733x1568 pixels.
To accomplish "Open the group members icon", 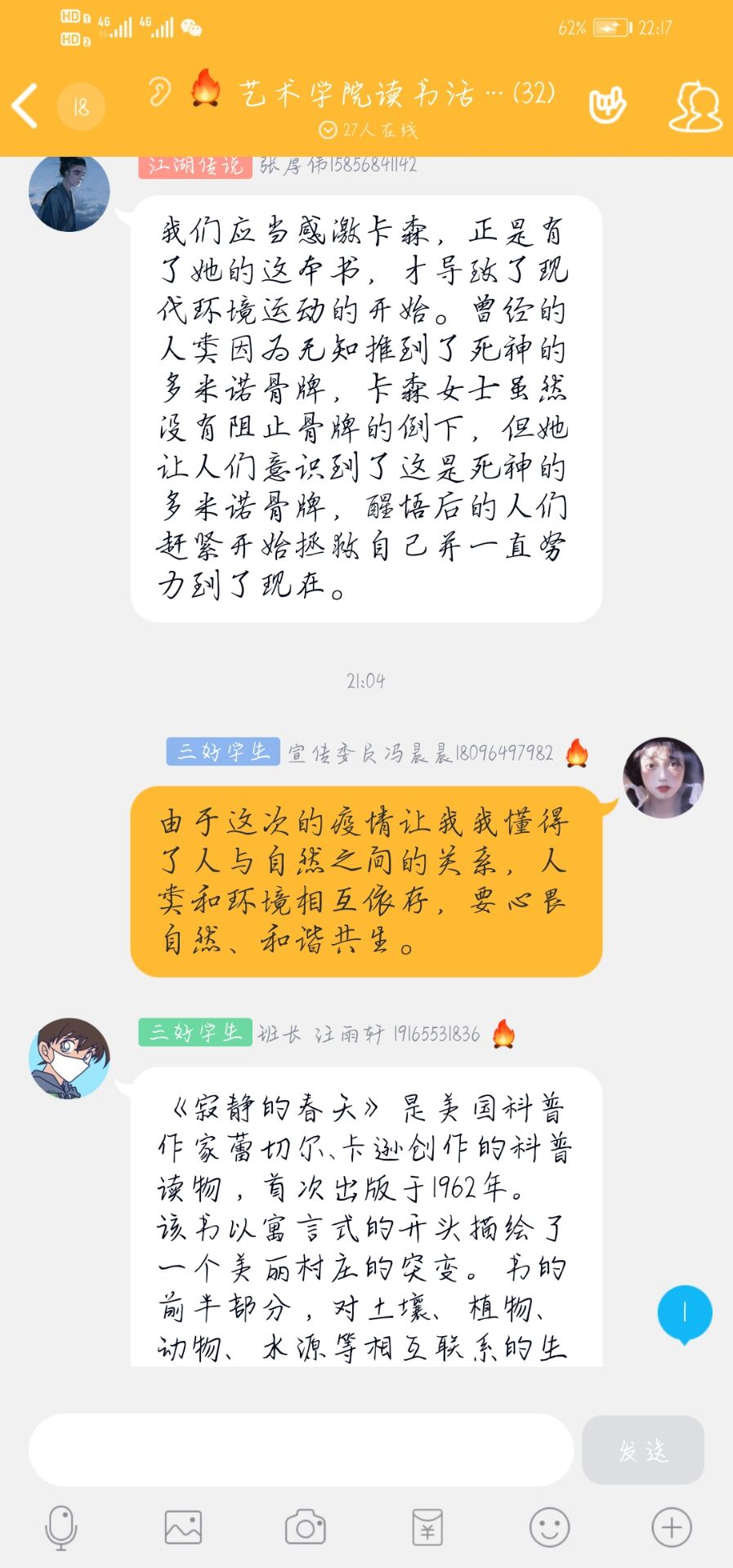I will [x=695, y=107].
